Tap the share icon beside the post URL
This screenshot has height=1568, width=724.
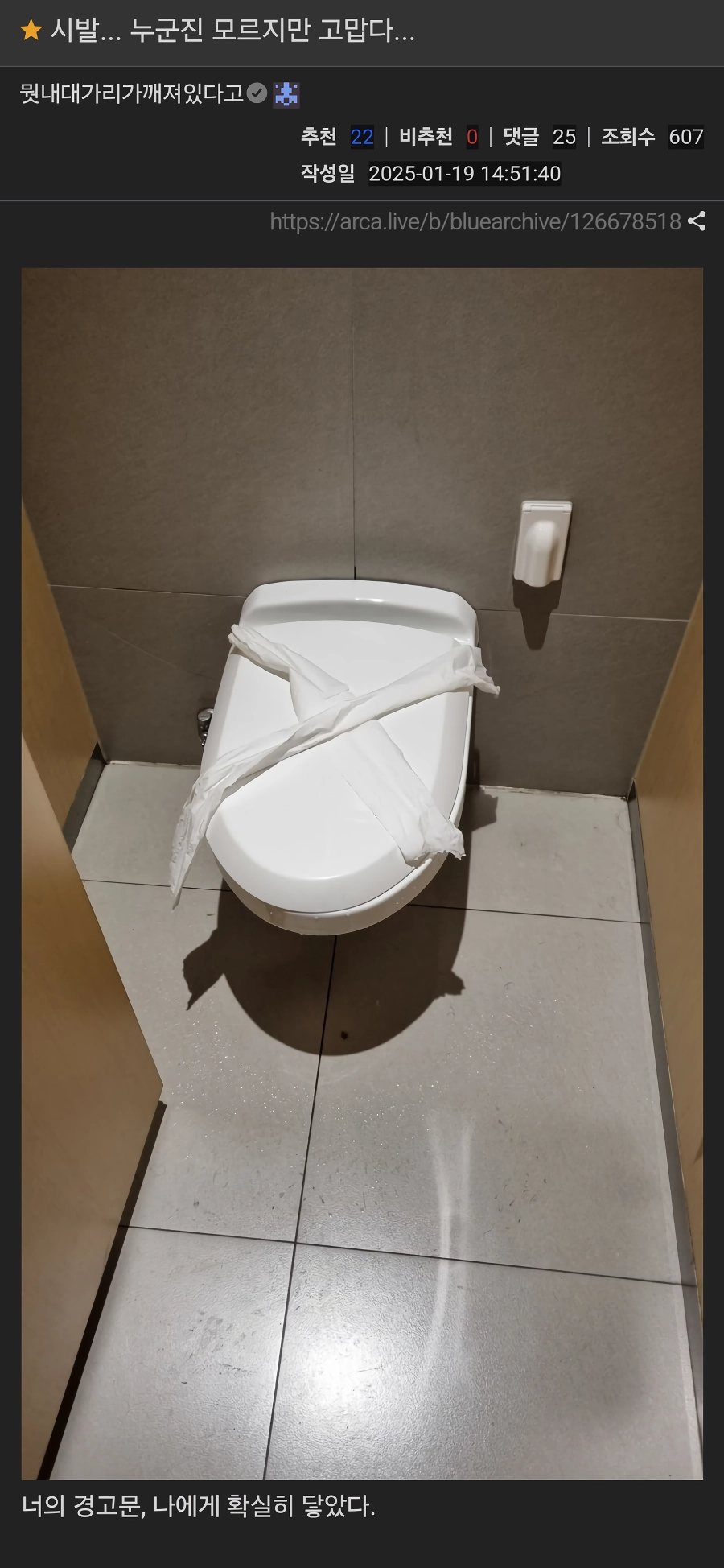coord(697,221)
